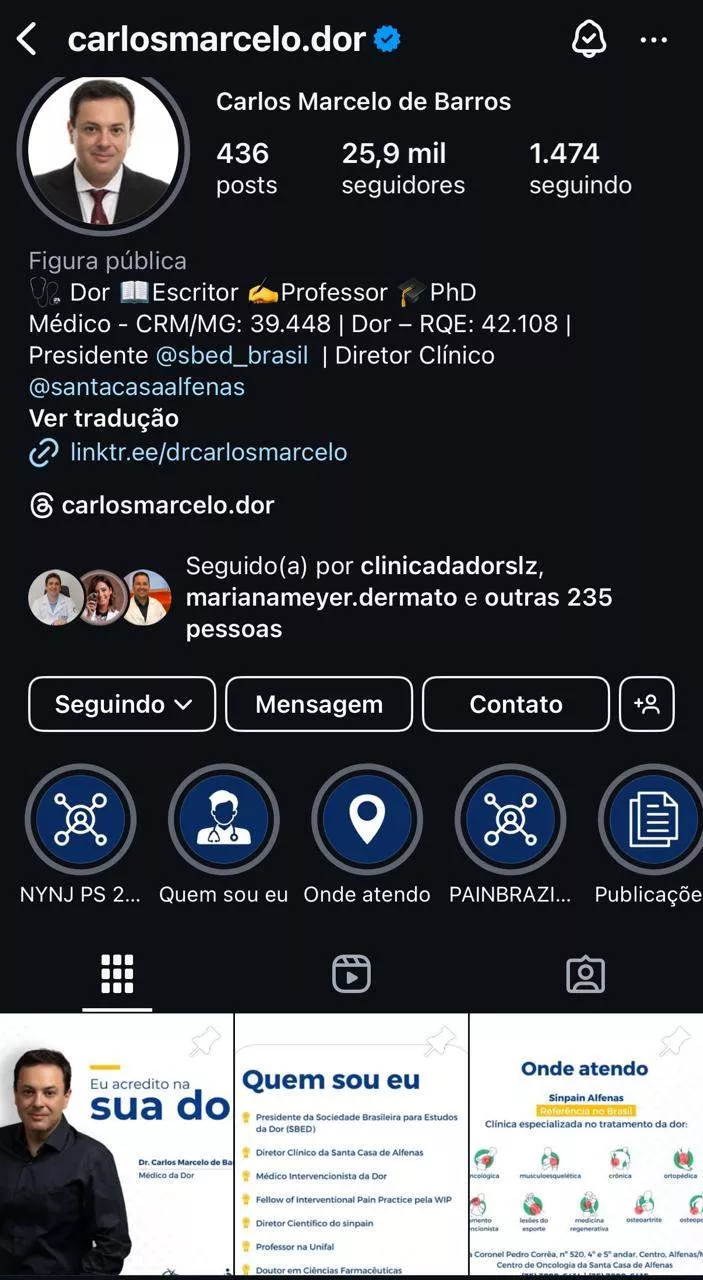Image resolution: width=703 pixels, height=1280 pixels.
Task: View the profile picture story
Action: pyautogui.click(x=103, y=148)
